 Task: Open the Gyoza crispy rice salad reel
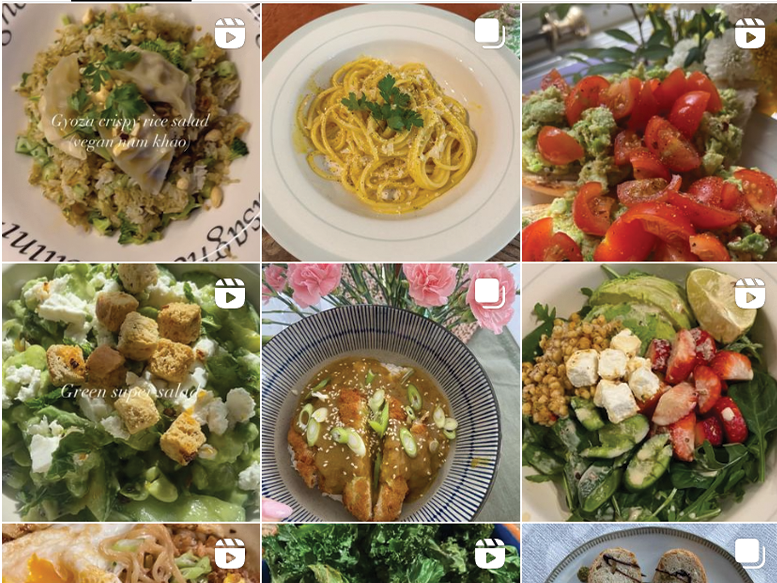click(131, 132)
